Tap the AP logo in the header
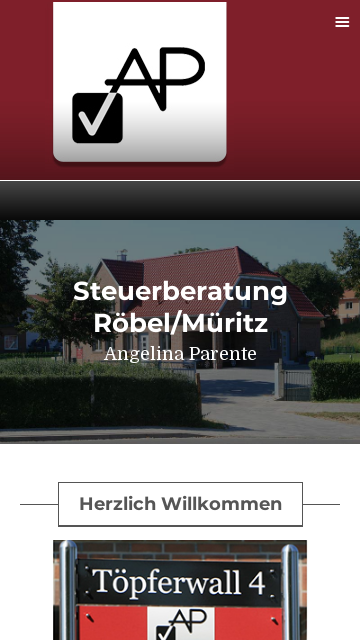 coord(140,82)
